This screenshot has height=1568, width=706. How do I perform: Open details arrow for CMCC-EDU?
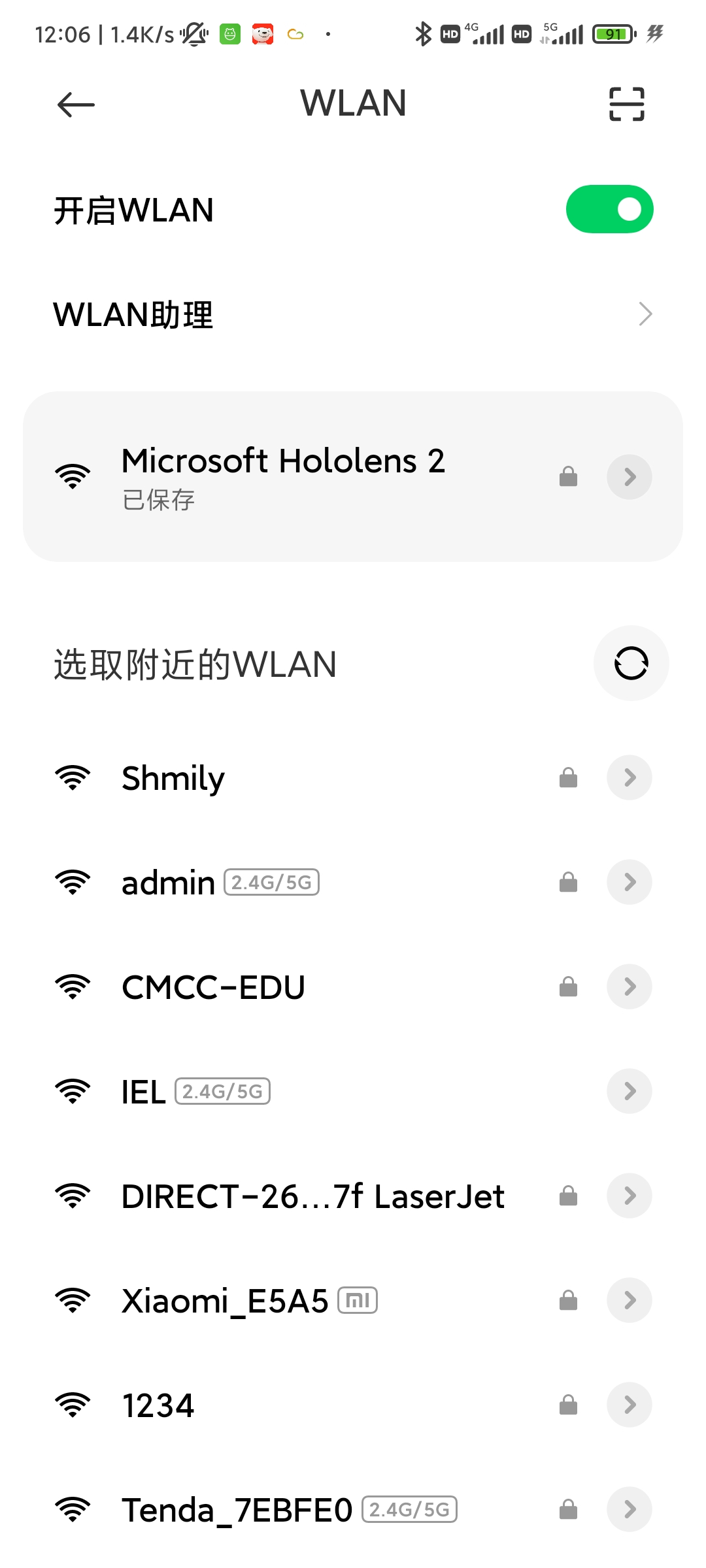[x=629, y=987]
